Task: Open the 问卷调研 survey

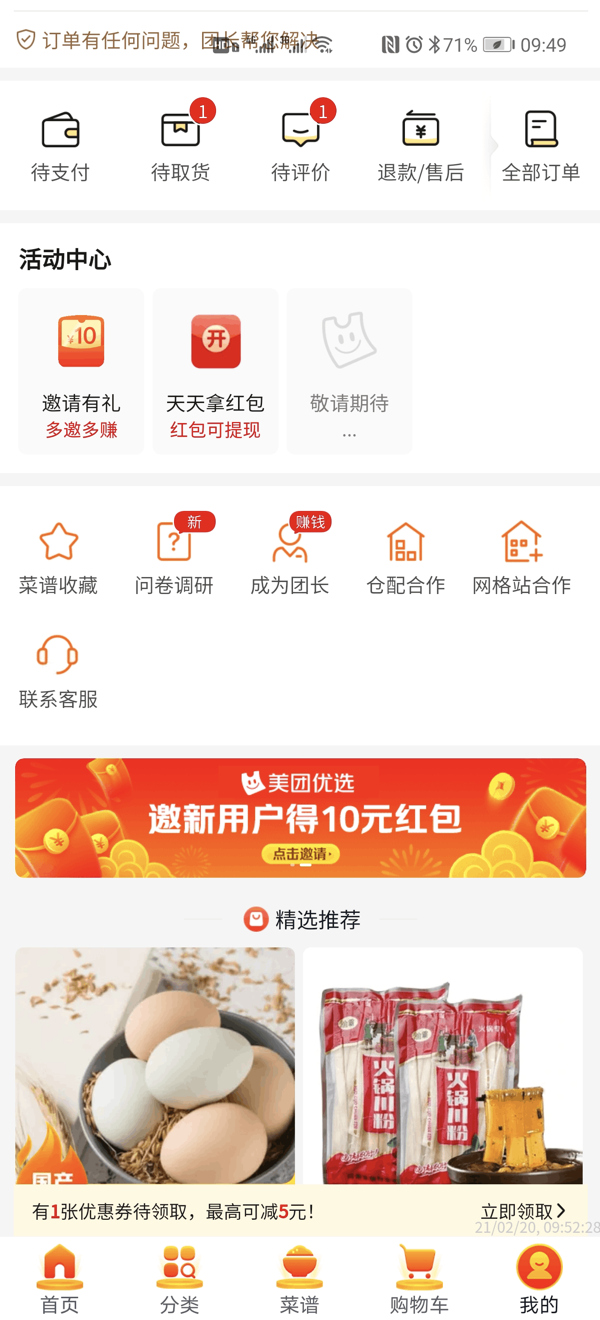Action: (x=174, y=558)
